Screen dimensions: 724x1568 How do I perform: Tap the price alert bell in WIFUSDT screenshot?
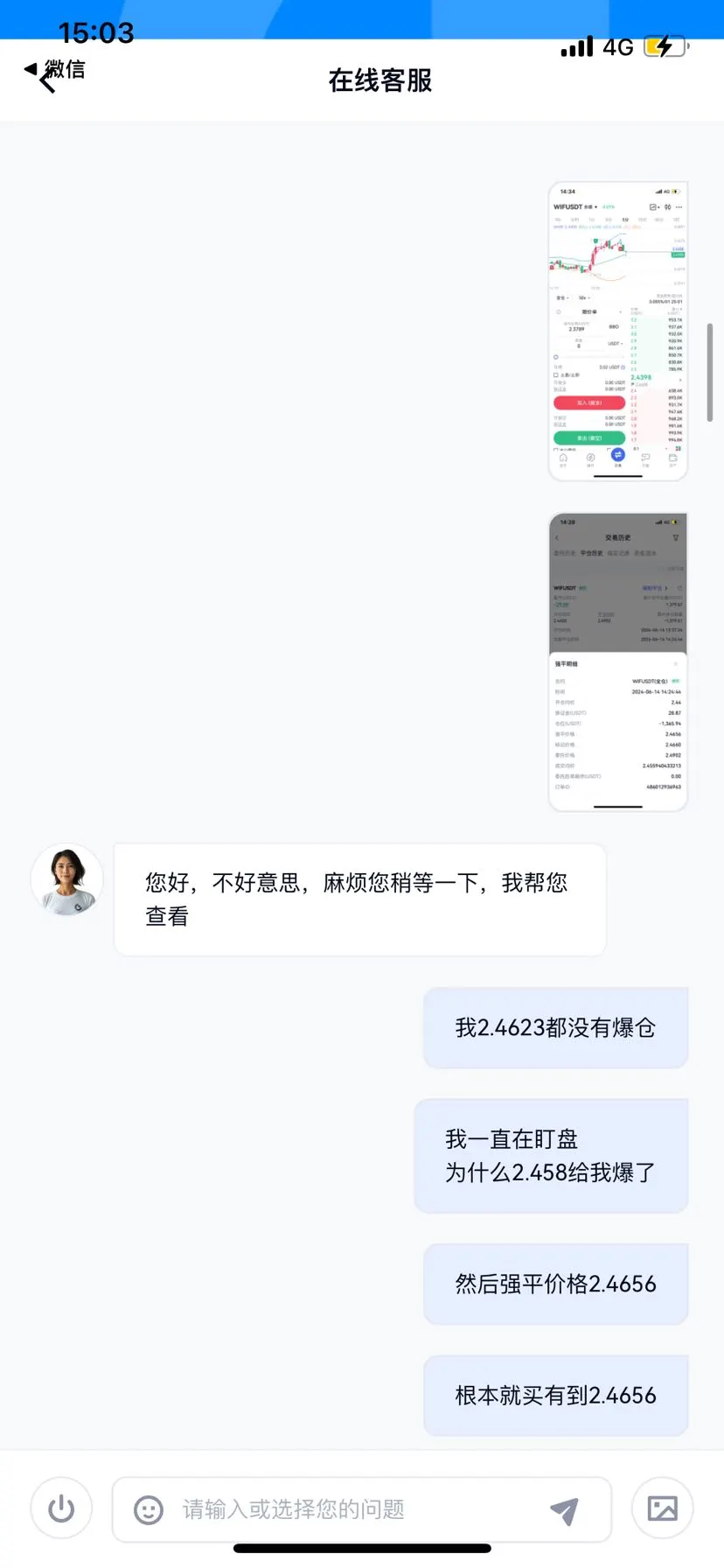click(x=668, y=207)
